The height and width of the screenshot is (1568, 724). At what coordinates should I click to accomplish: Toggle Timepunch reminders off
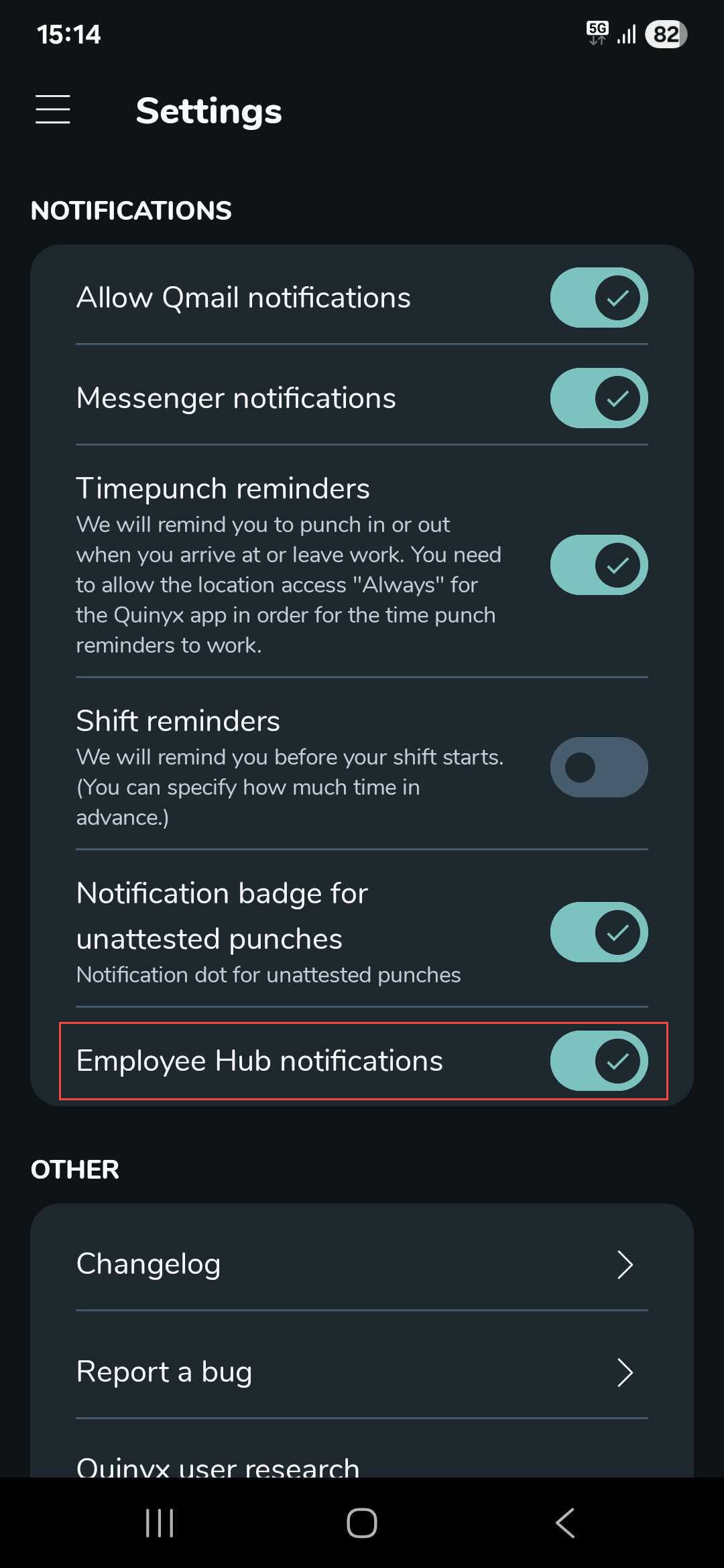pyautogui.click(x=599, y=565)
